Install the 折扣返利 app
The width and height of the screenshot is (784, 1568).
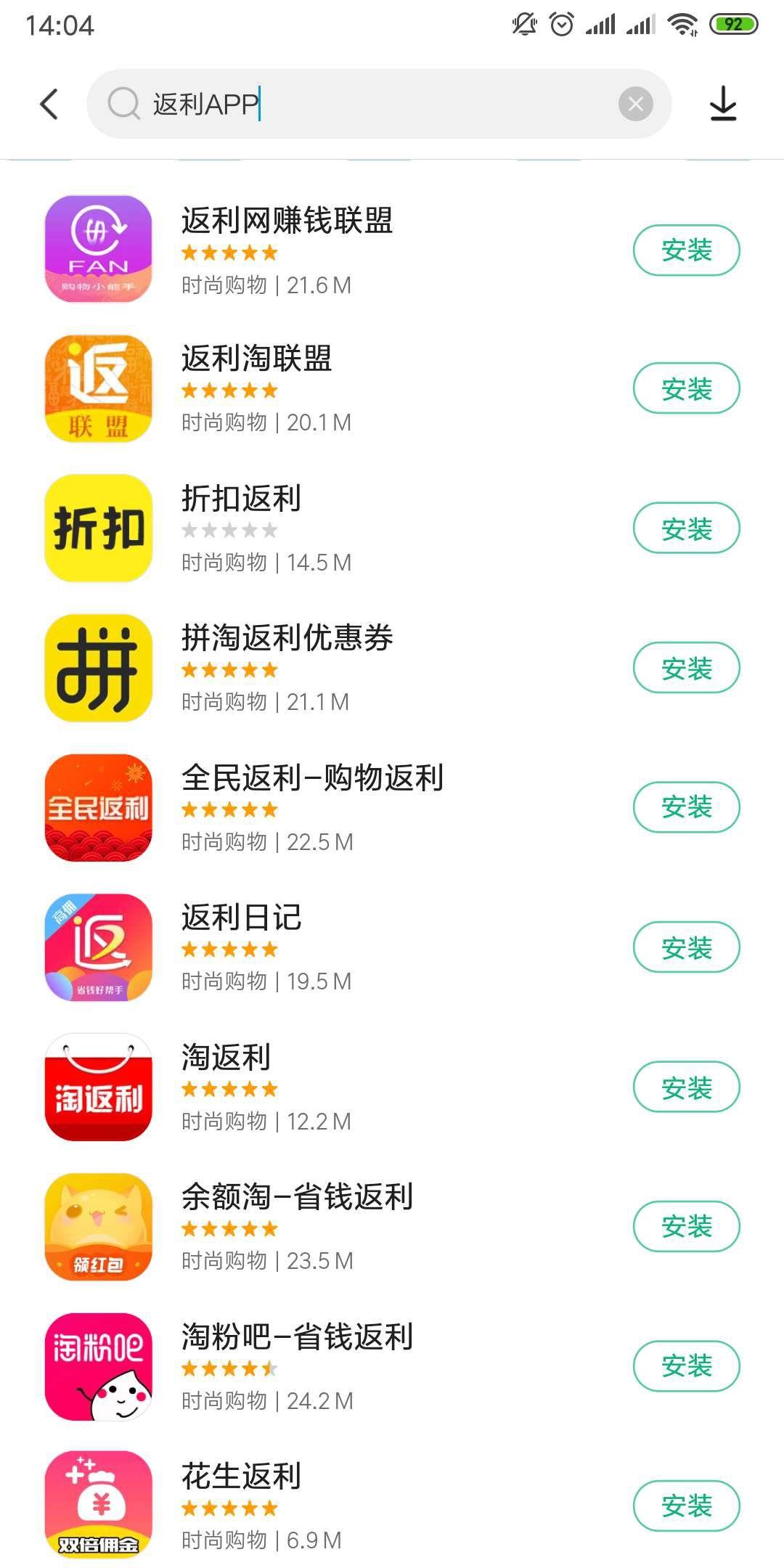685,528
